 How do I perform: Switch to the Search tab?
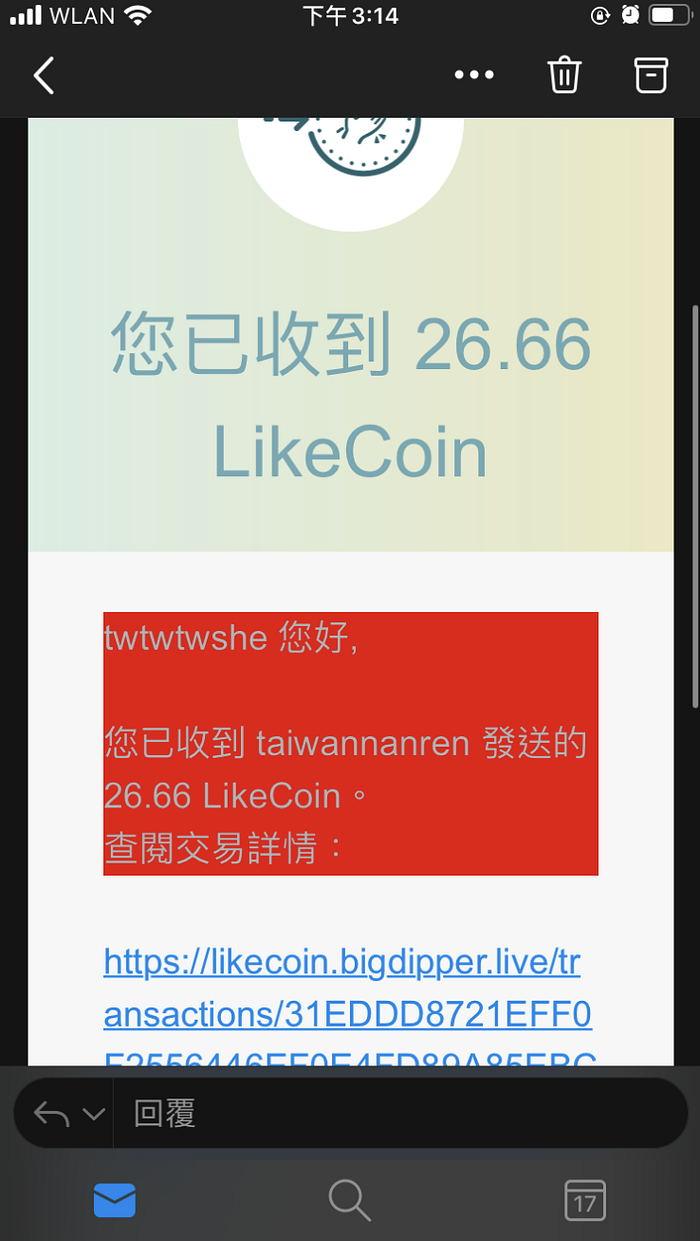click(x=349, y=1200)
